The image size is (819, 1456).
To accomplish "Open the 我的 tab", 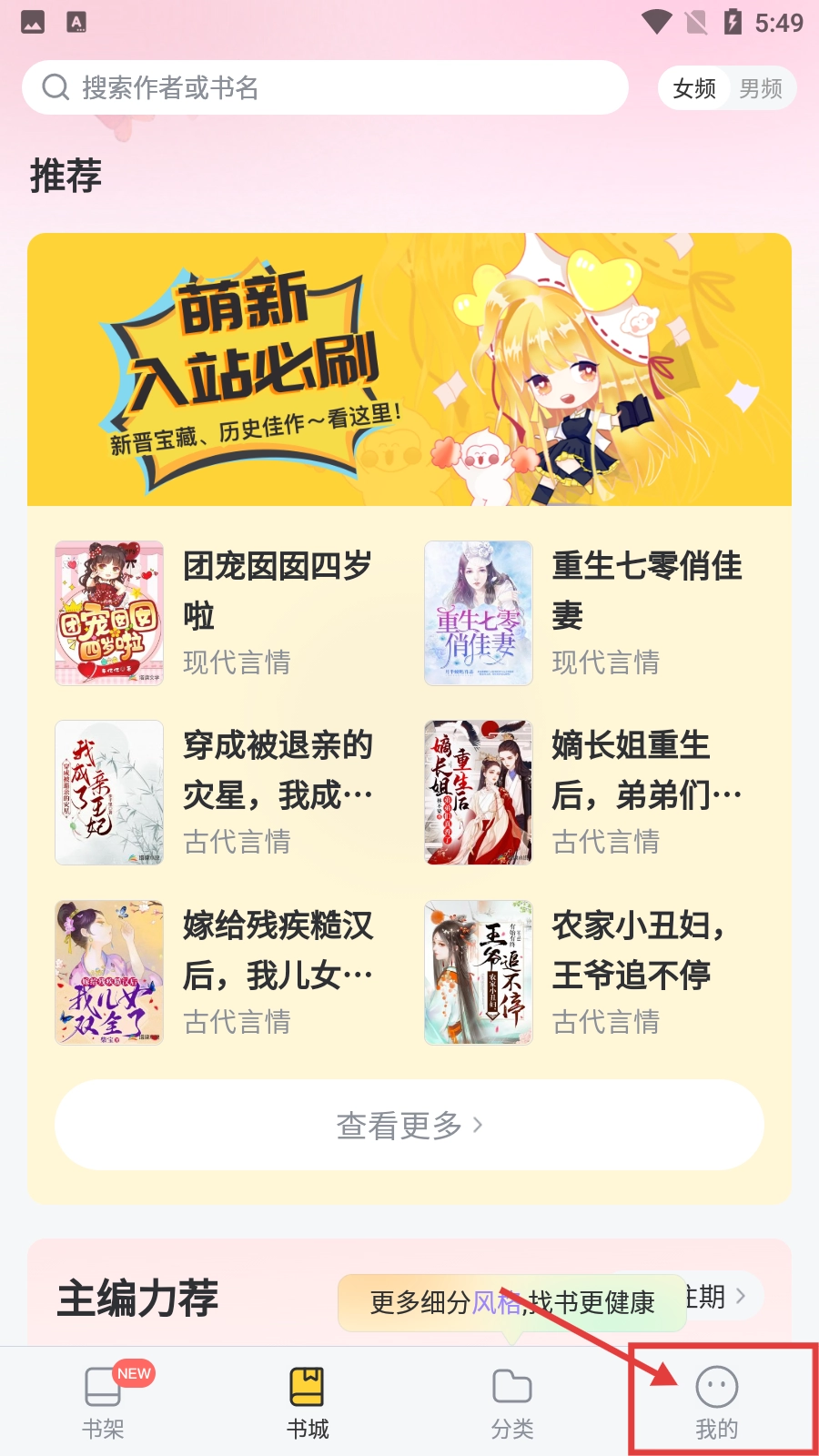I will (x=717, y=1402).
